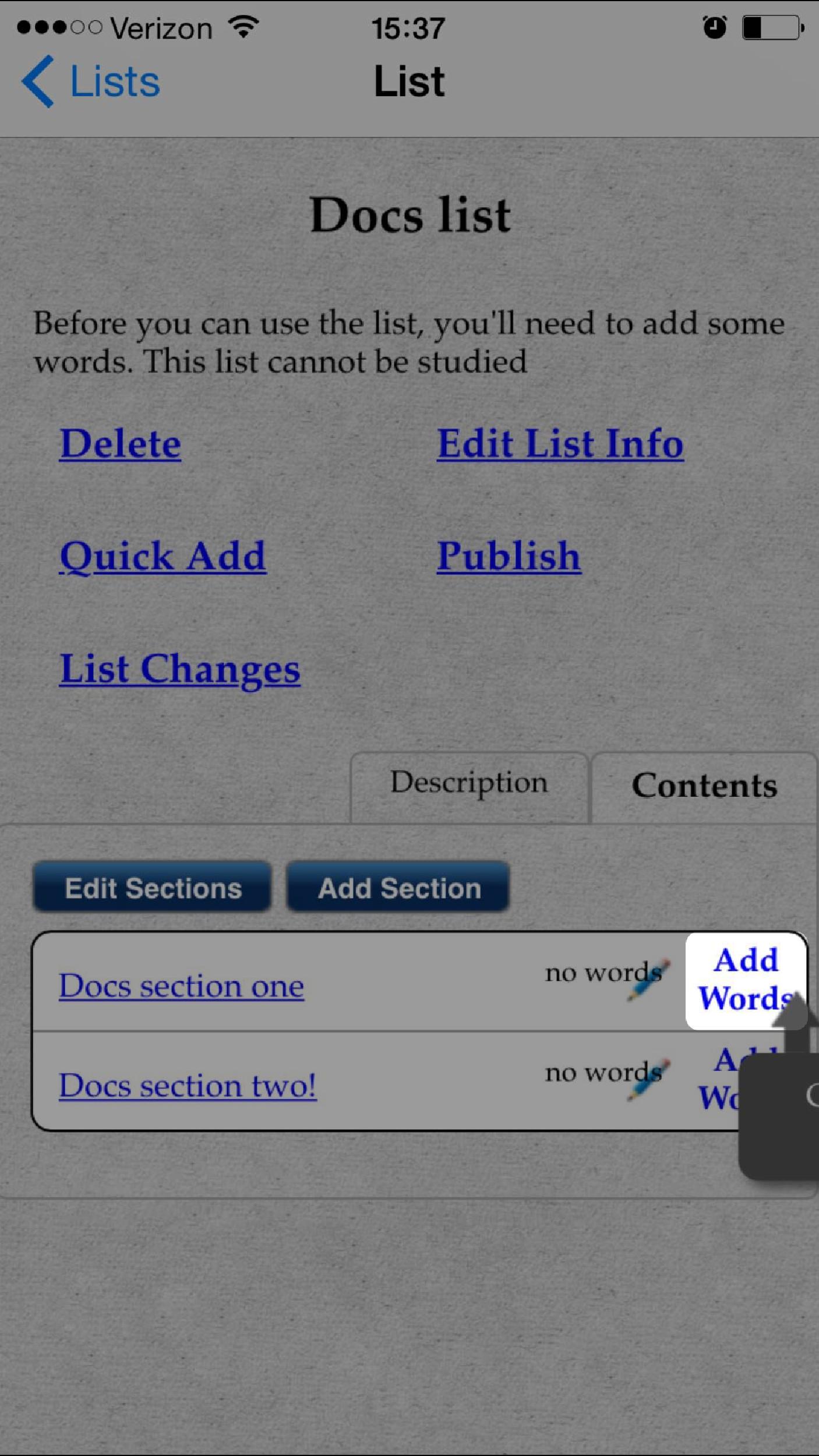Open Docs section one
Viewport: 819px width, 1456px height.
(x=181, y=986)
